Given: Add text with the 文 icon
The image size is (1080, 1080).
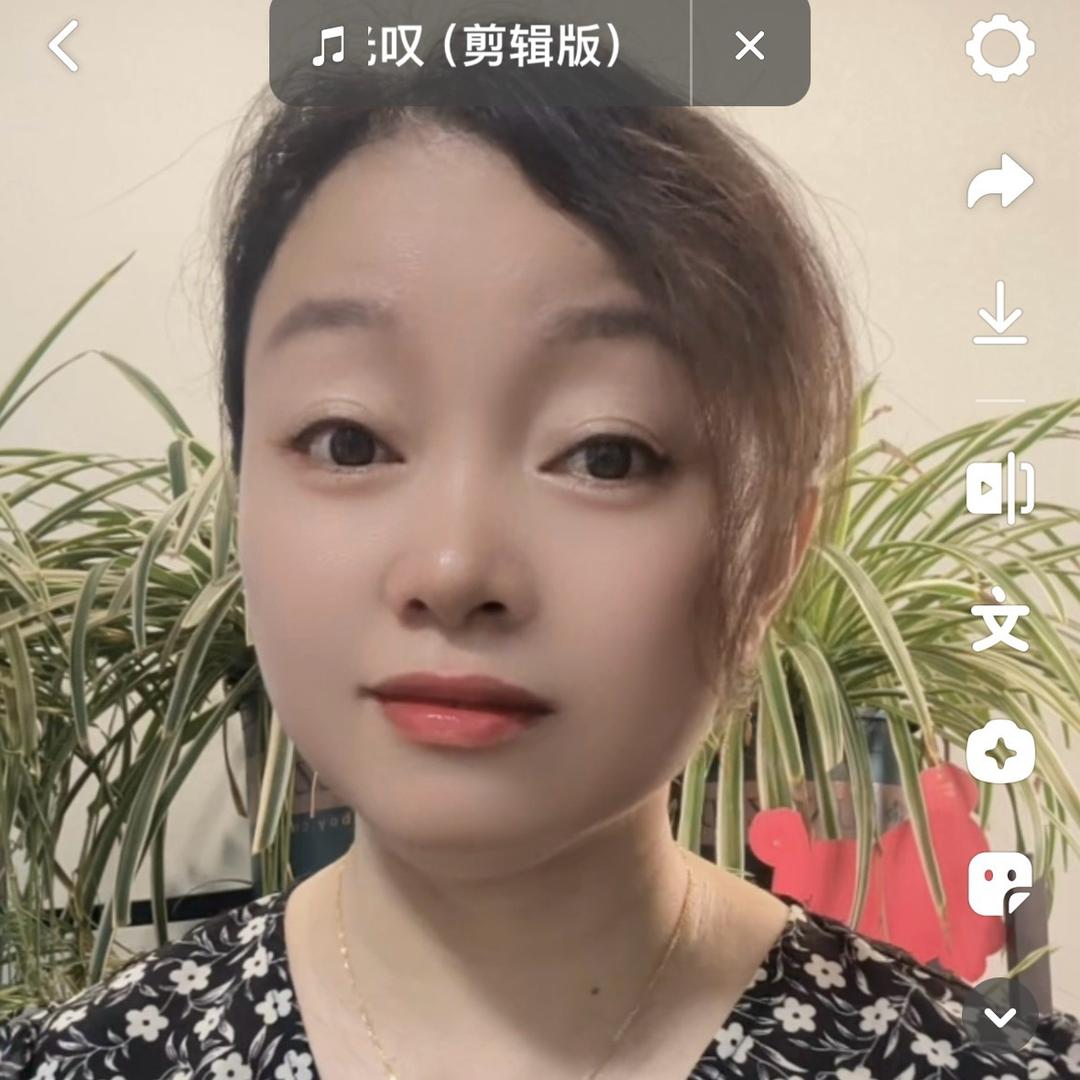Looking at the screenshot, I should (x=1000, y=620).
